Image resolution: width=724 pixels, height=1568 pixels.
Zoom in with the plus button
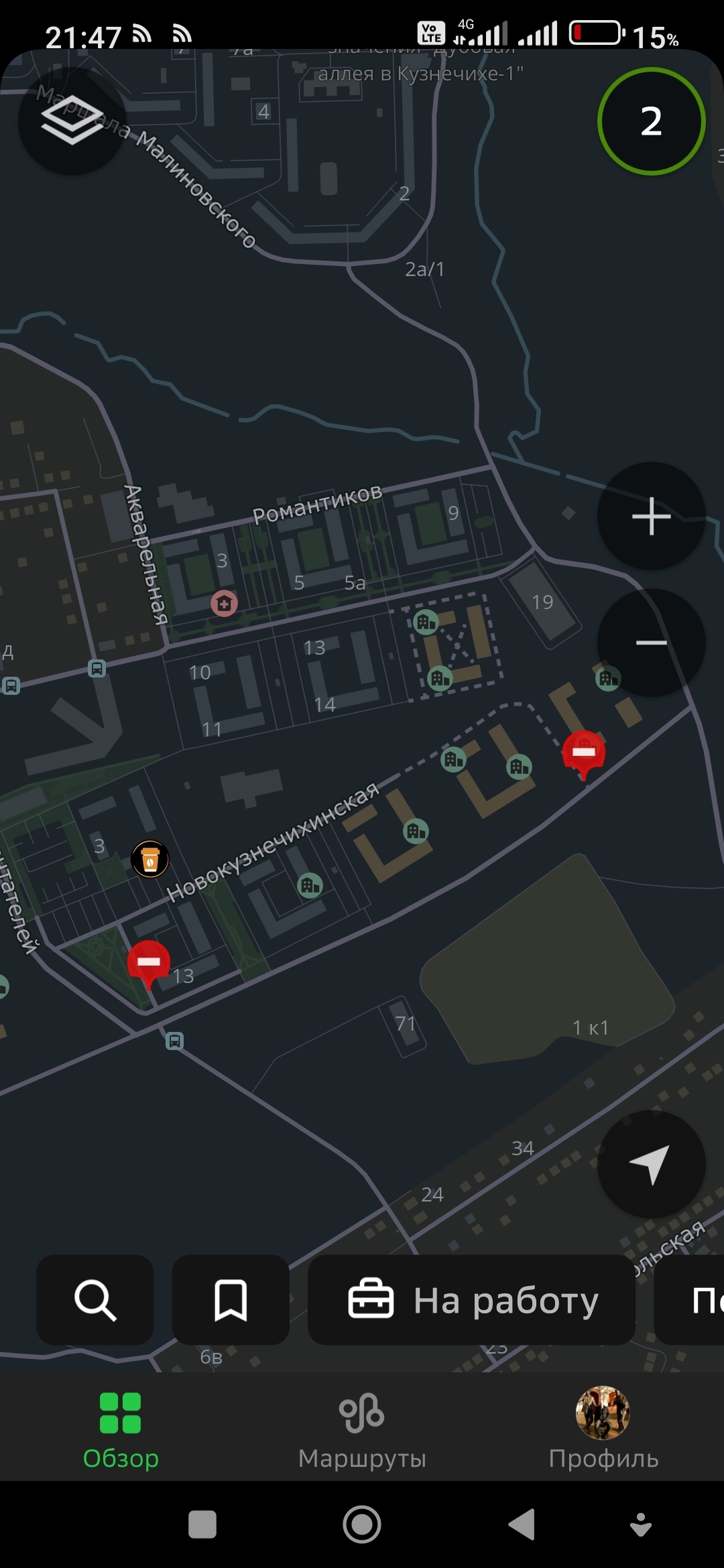pyautogui.click(x=651, y=516)
